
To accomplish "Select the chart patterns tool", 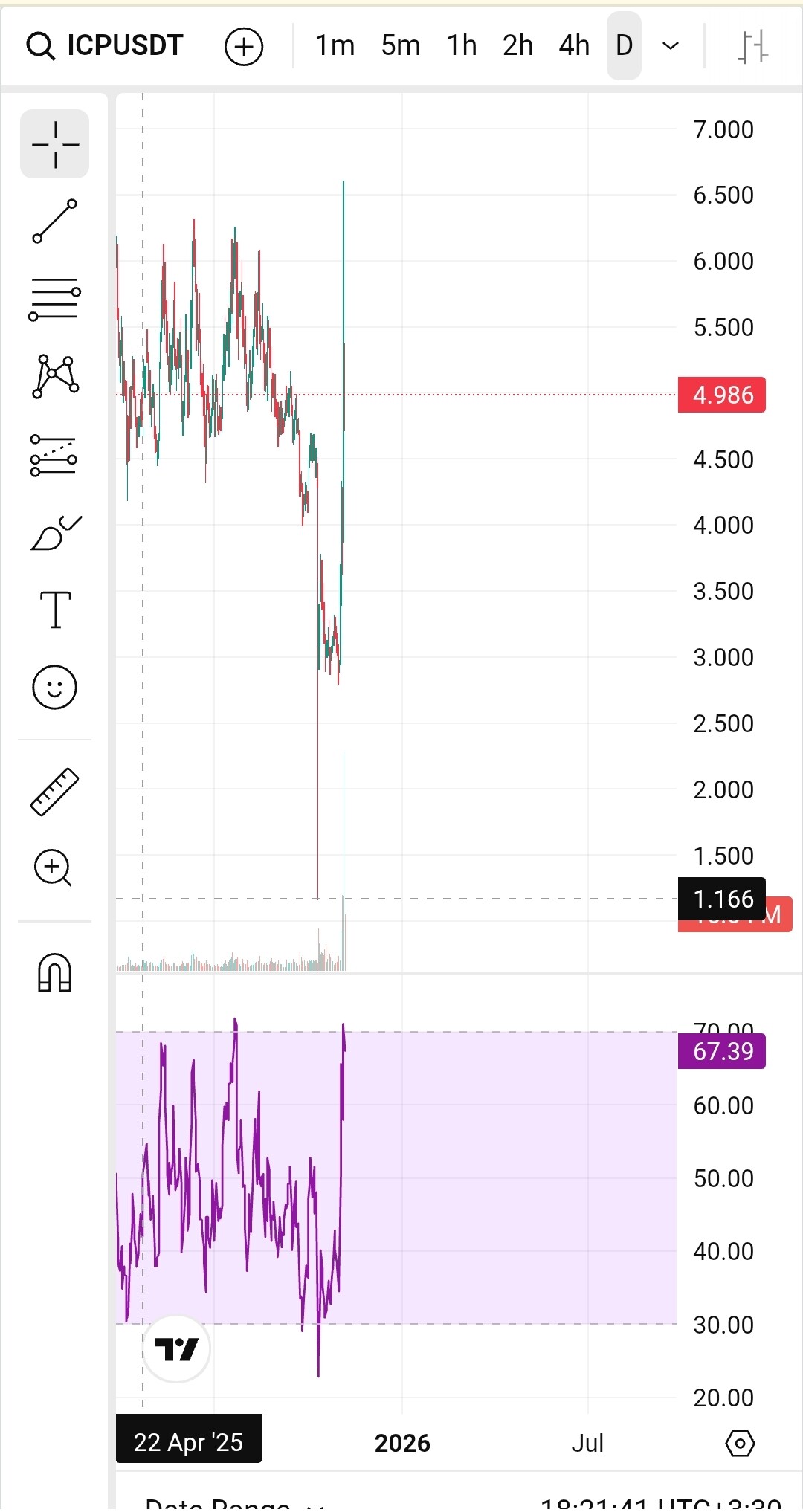I will 55,376.
